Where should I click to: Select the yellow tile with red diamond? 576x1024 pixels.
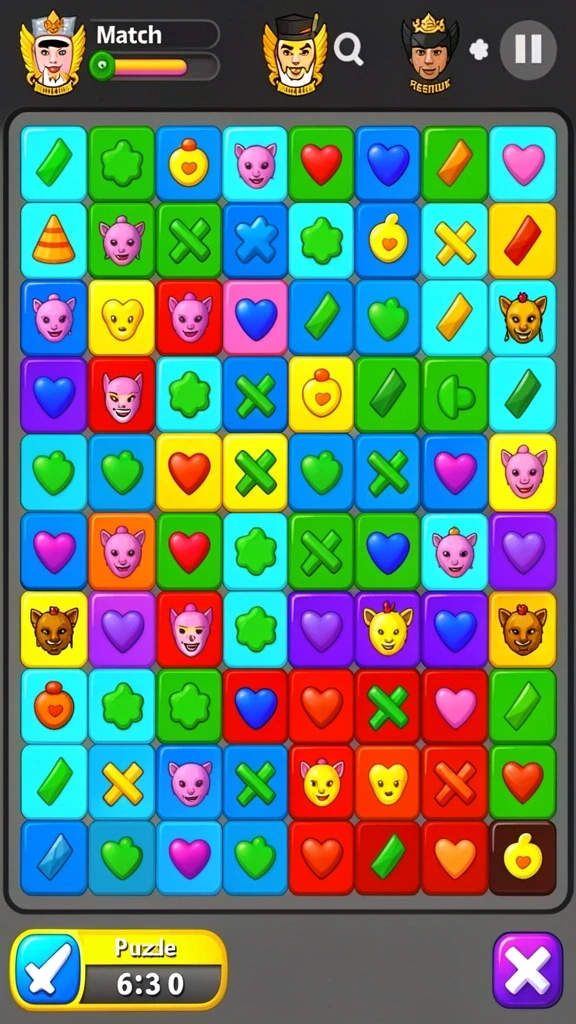522,240
